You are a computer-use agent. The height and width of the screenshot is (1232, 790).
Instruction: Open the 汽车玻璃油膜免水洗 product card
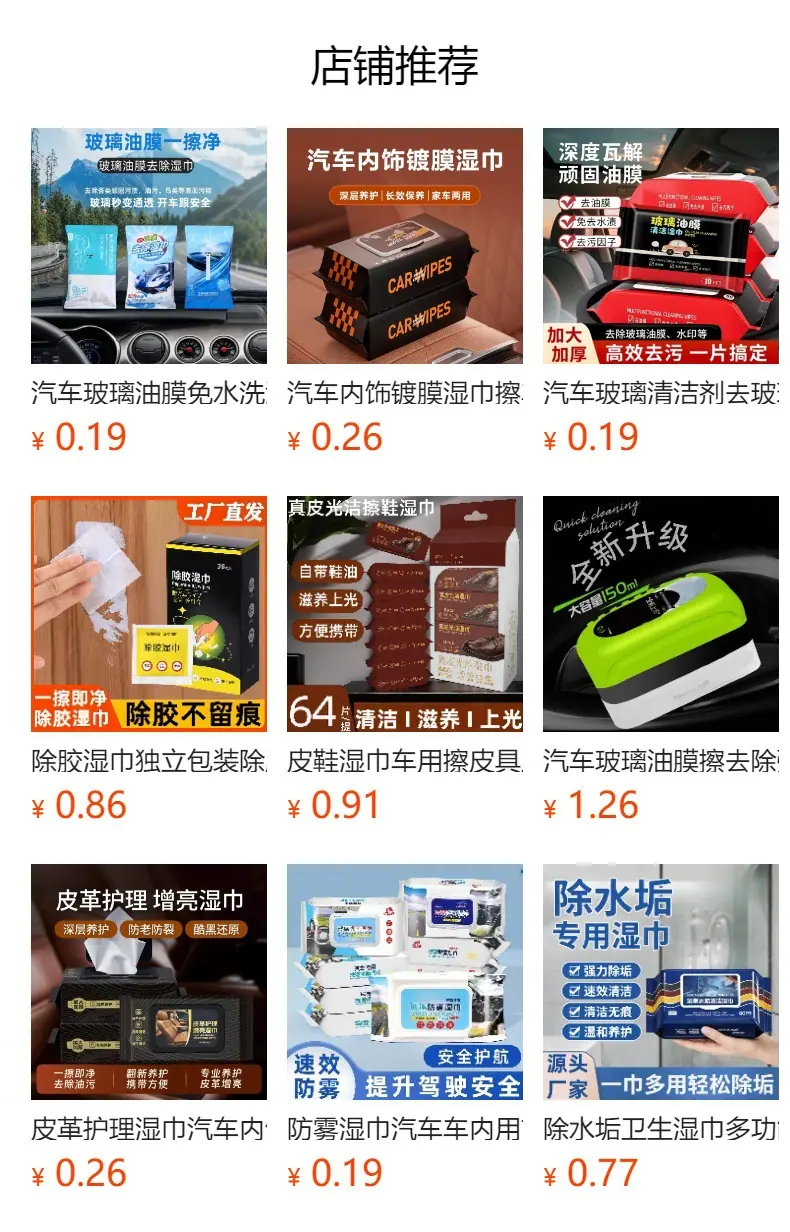click(149, 291)
